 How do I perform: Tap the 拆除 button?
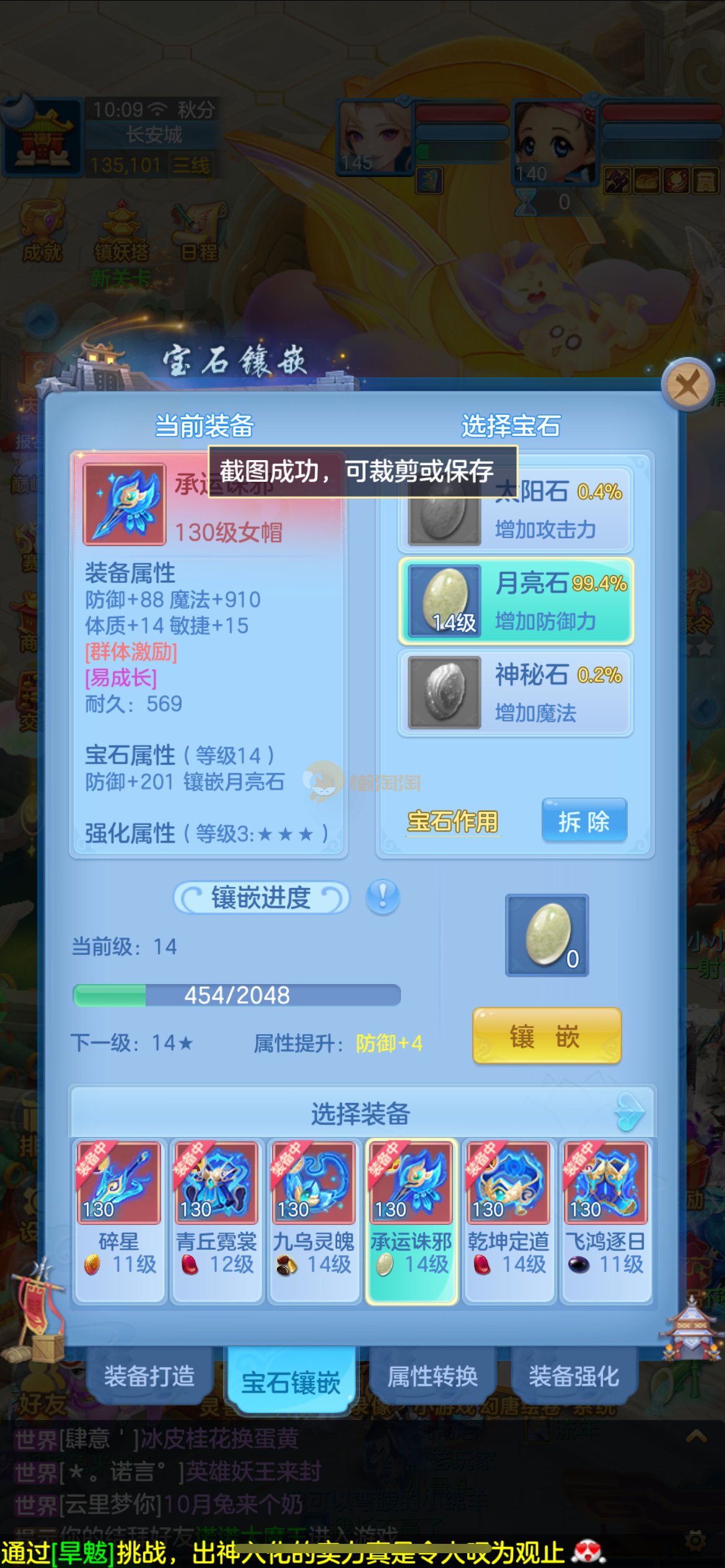pos(584,821)
